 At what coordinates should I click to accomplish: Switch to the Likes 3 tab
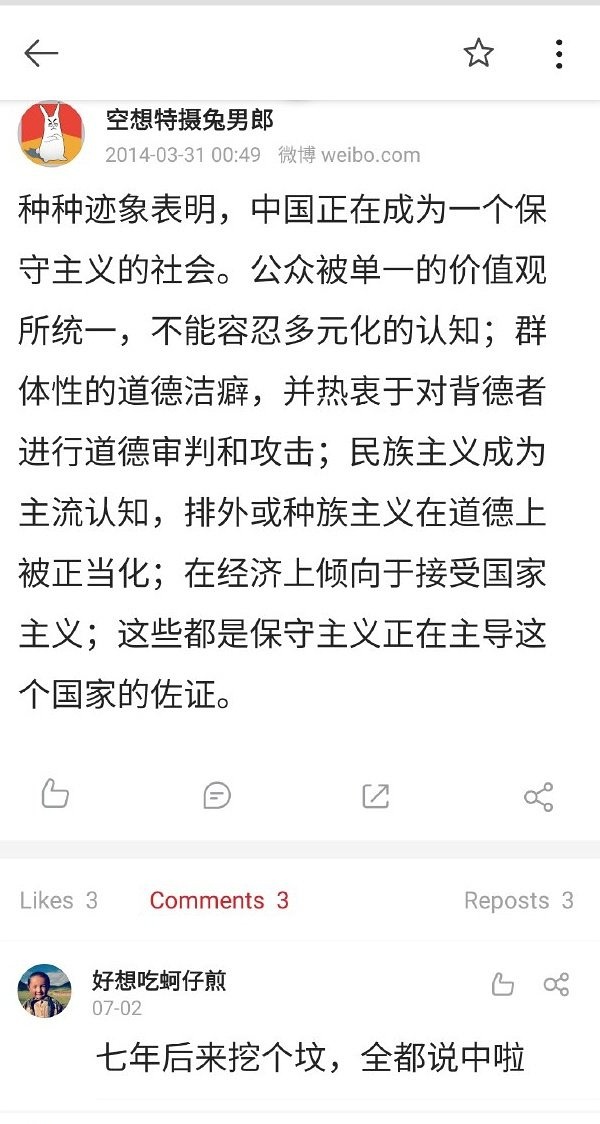pos(59,900)
